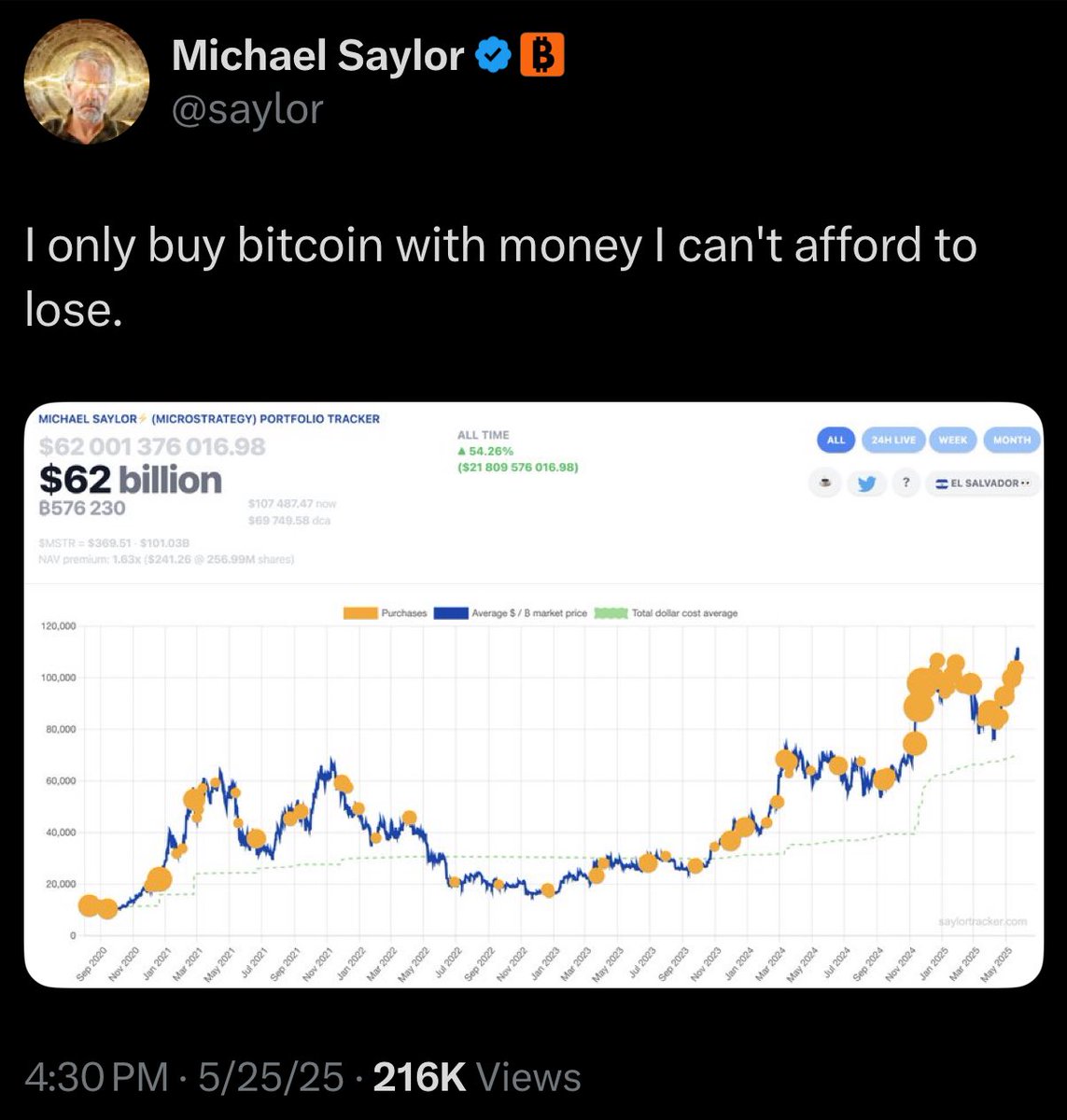Open the Twitter share icon on the tracker
The height and width of the screenshot is (1120, 1067).
point(867,483)
